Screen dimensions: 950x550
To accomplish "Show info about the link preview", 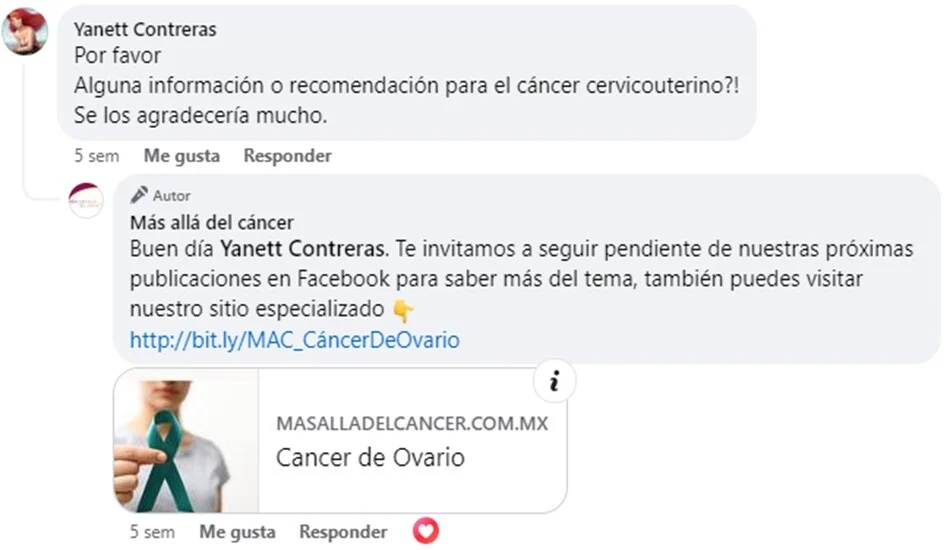I will click(x=554, y=382).
